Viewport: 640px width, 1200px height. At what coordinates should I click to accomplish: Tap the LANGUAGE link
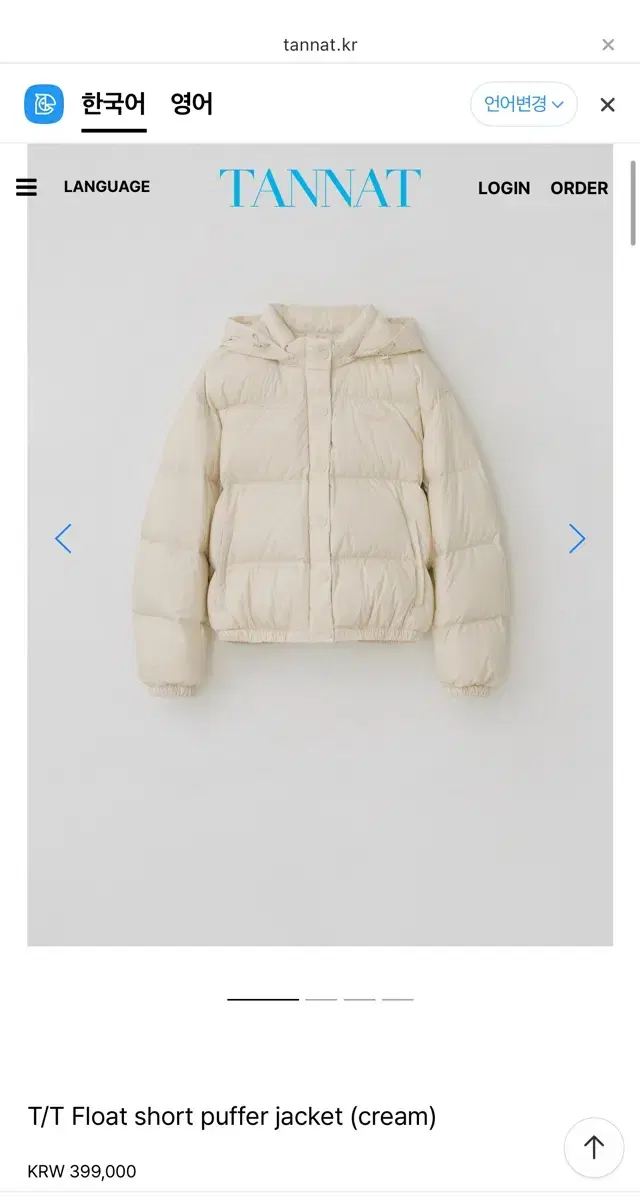tap(107, 187)
